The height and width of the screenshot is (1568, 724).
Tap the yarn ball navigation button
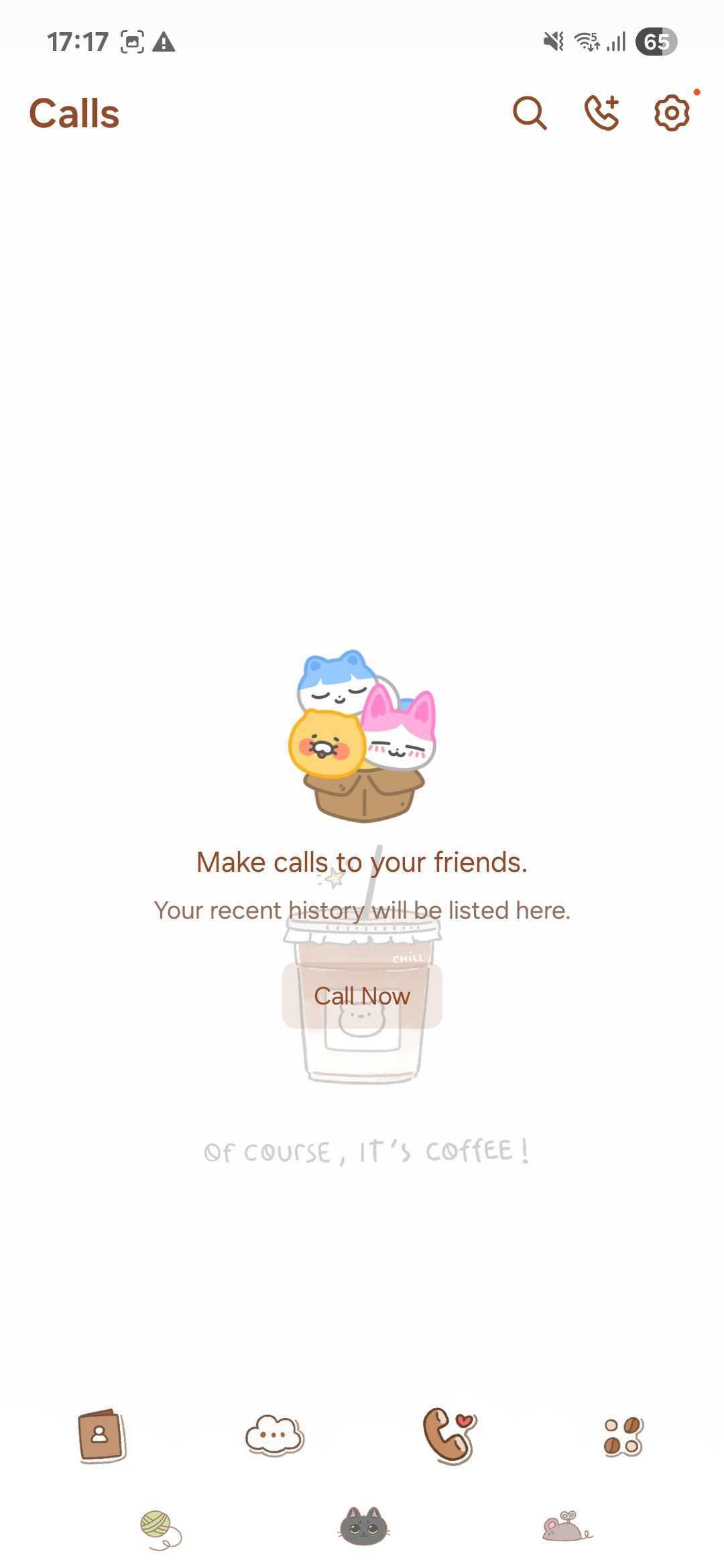pos(160,1528)
